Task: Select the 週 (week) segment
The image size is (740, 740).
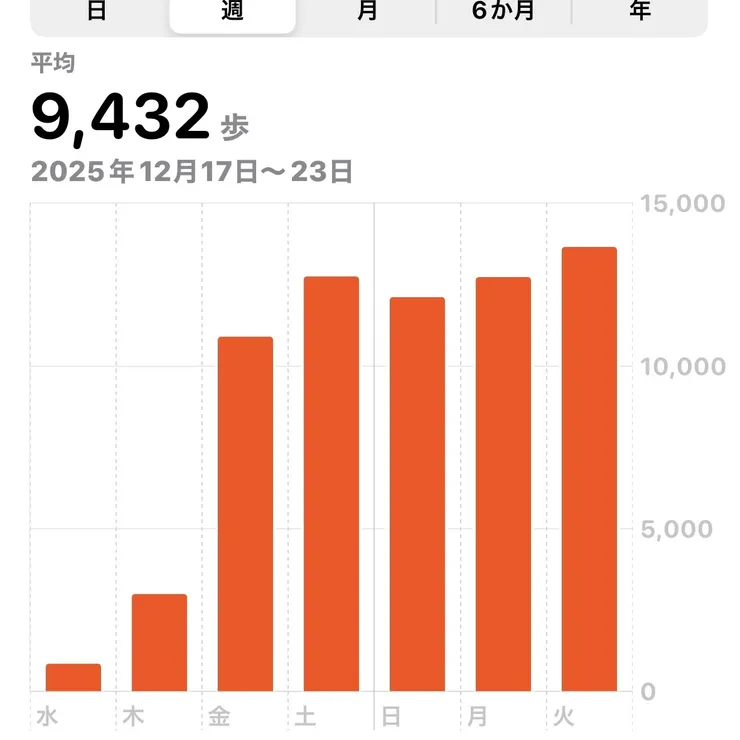Action: [232, 12]
